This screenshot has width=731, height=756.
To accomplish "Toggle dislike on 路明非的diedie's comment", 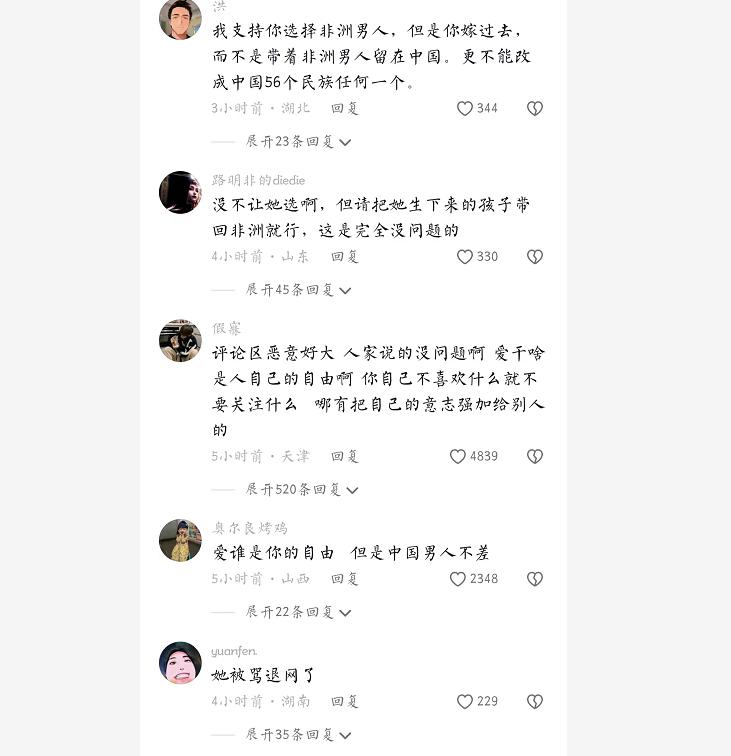I will 535,257.
